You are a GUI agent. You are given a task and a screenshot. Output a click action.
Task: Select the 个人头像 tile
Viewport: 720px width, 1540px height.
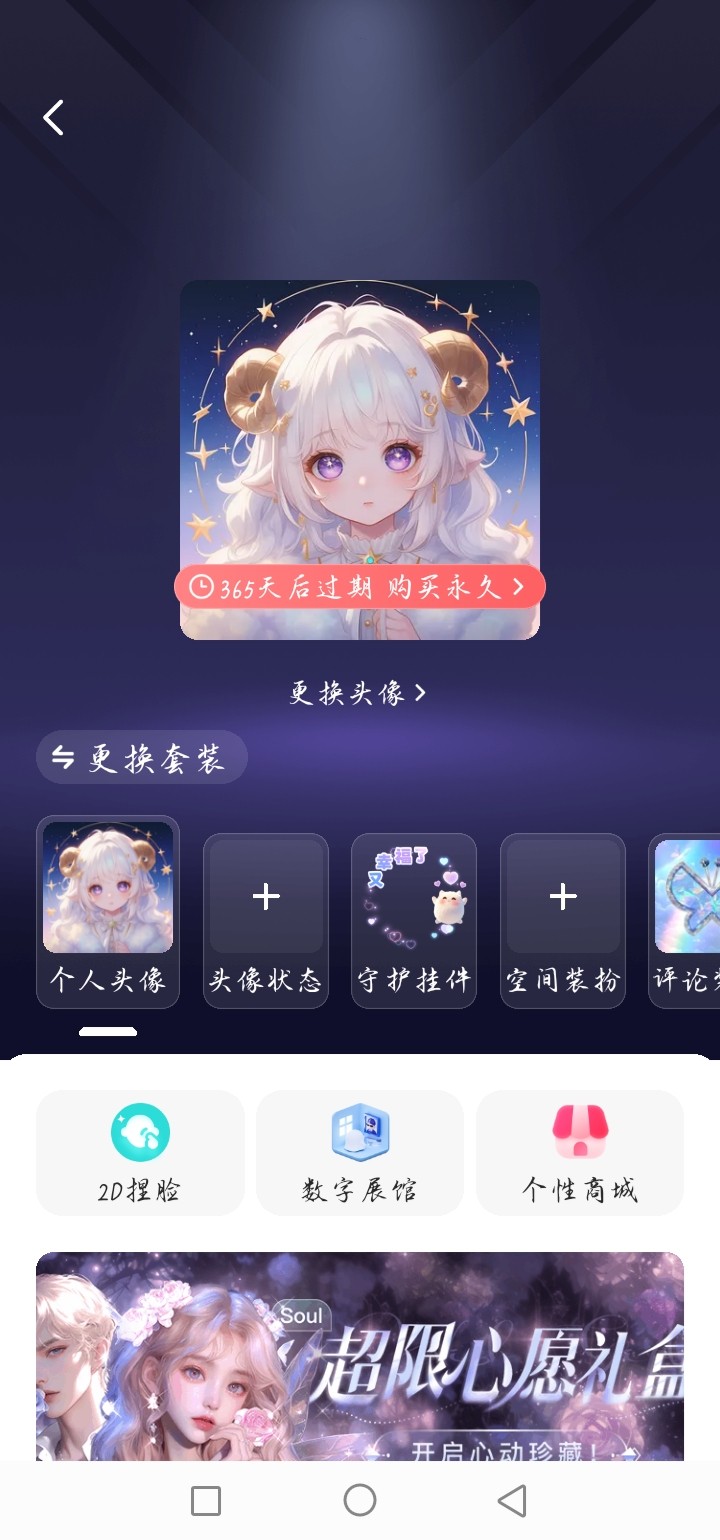(x=108, y=912)
